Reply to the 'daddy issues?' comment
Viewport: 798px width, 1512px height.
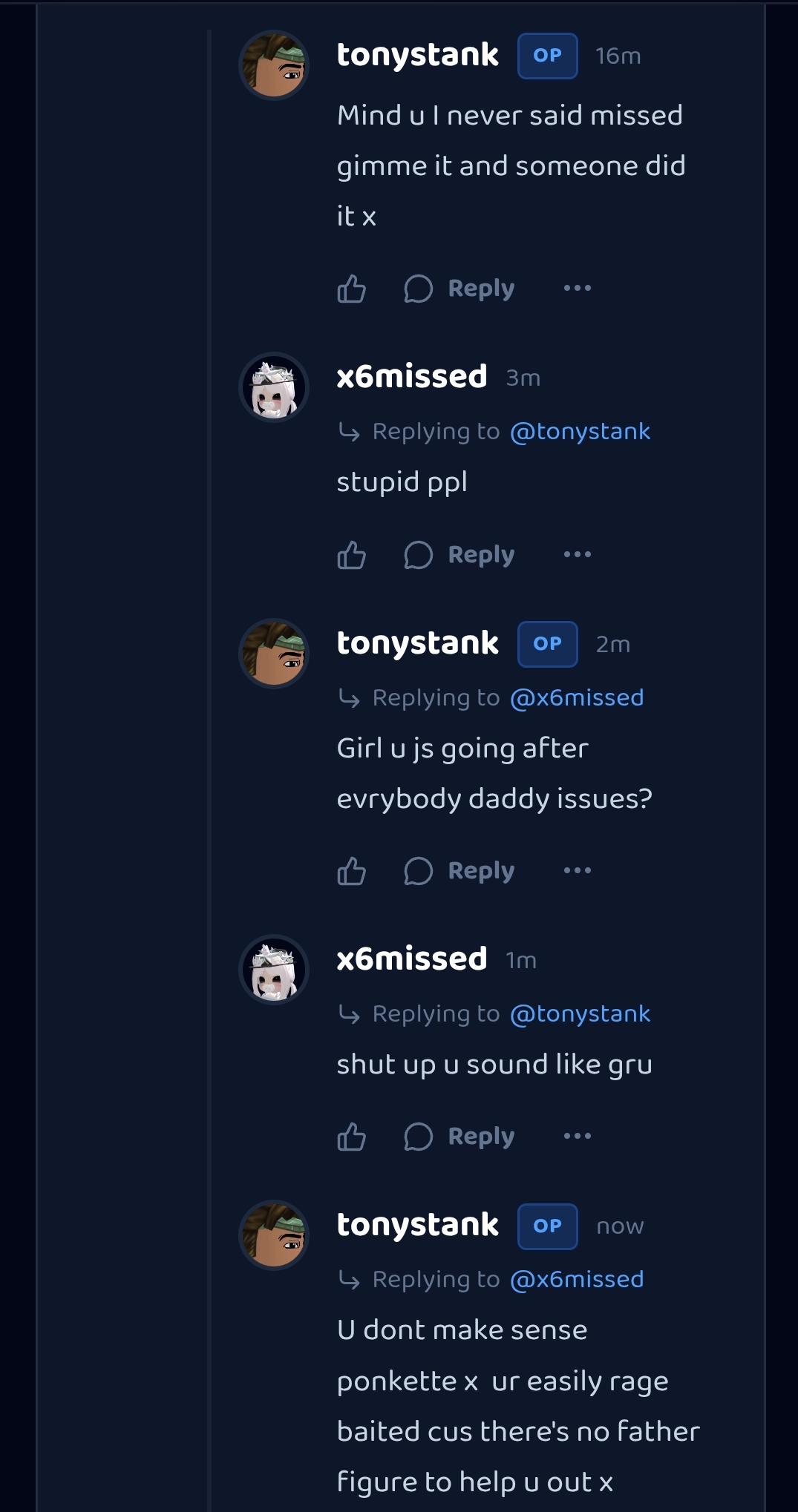459,871
